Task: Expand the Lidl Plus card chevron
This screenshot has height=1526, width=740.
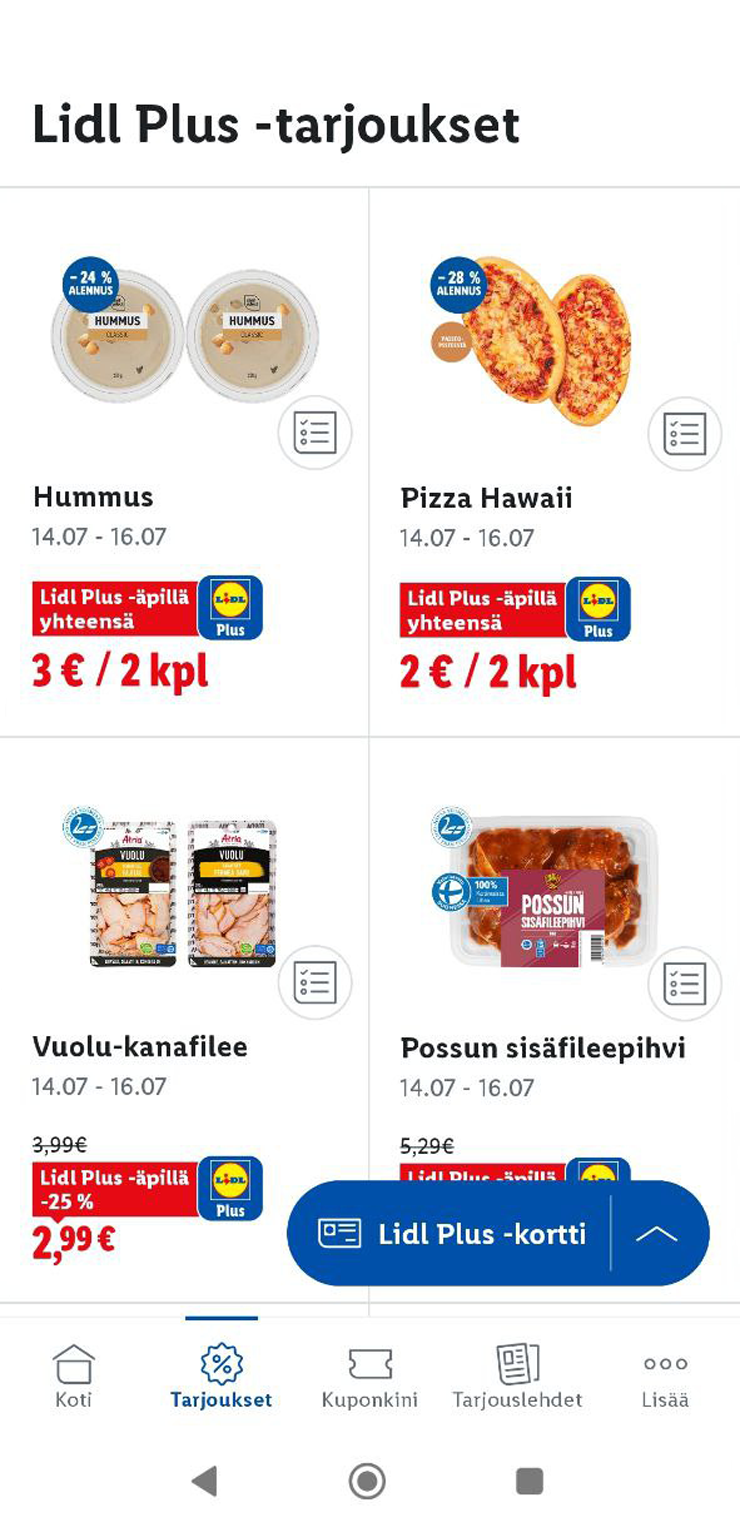Action: point(657,1233)
